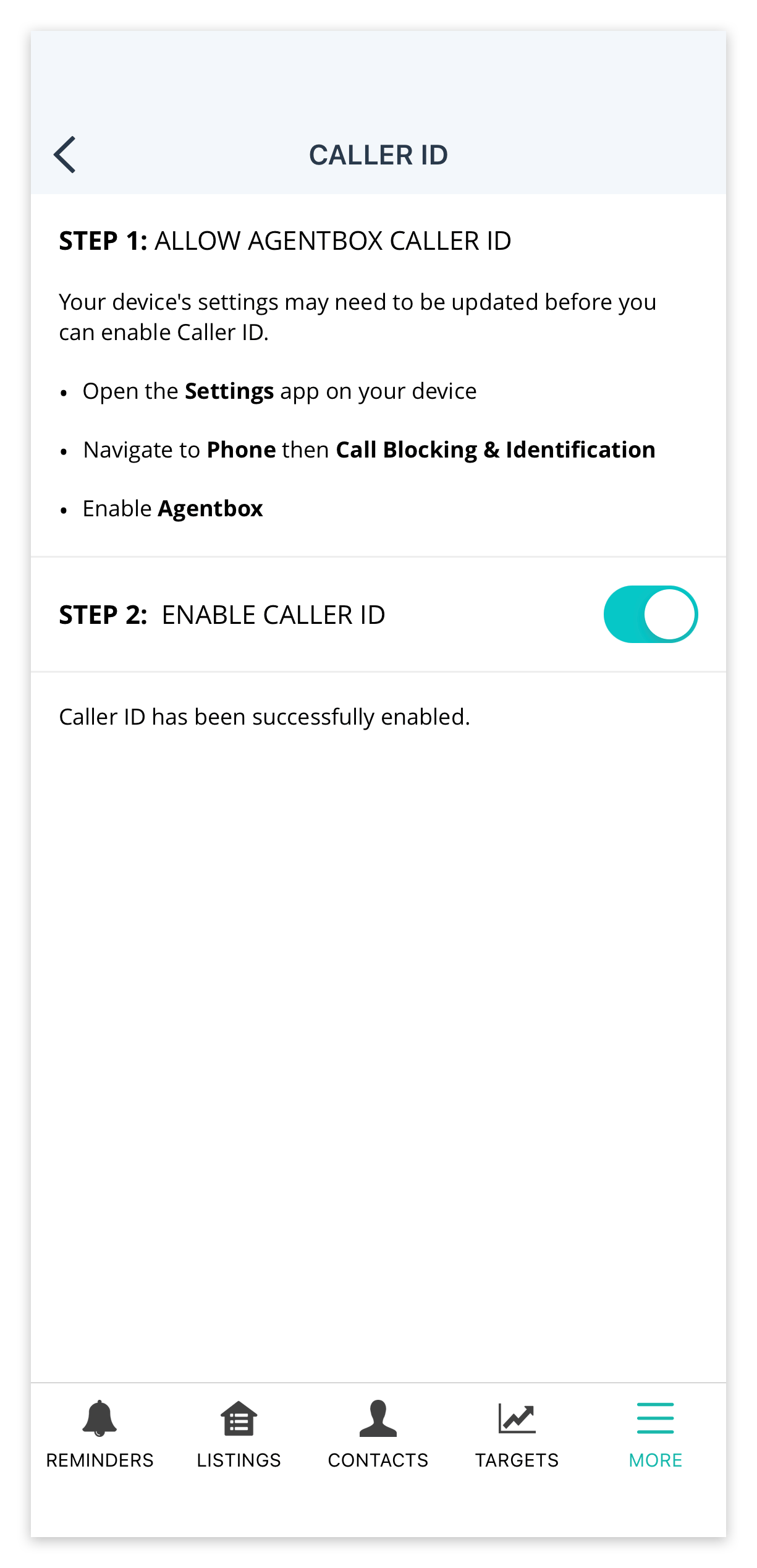Select the More tab
The width and height of the screenshot is (757, 1568).
tap(656, 1434)
